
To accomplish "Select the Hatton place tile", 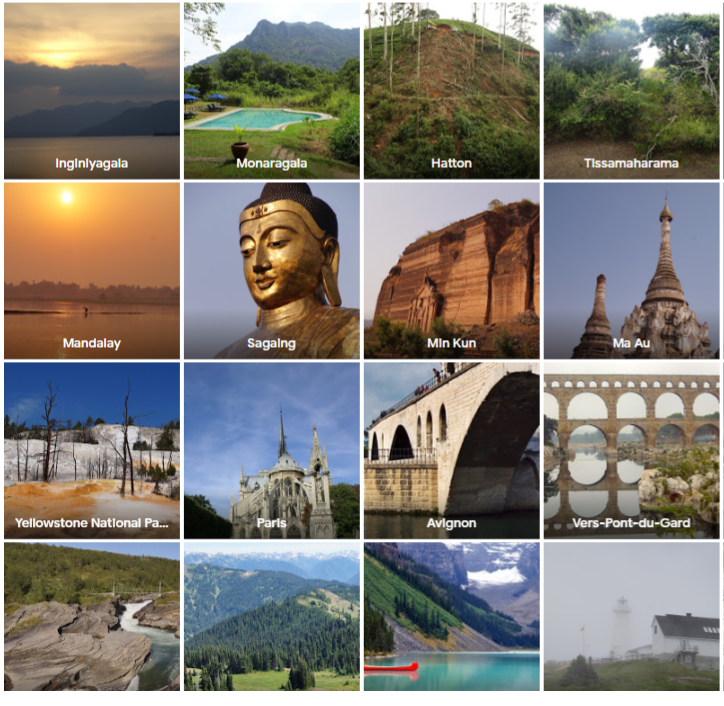I will [451, 91].
